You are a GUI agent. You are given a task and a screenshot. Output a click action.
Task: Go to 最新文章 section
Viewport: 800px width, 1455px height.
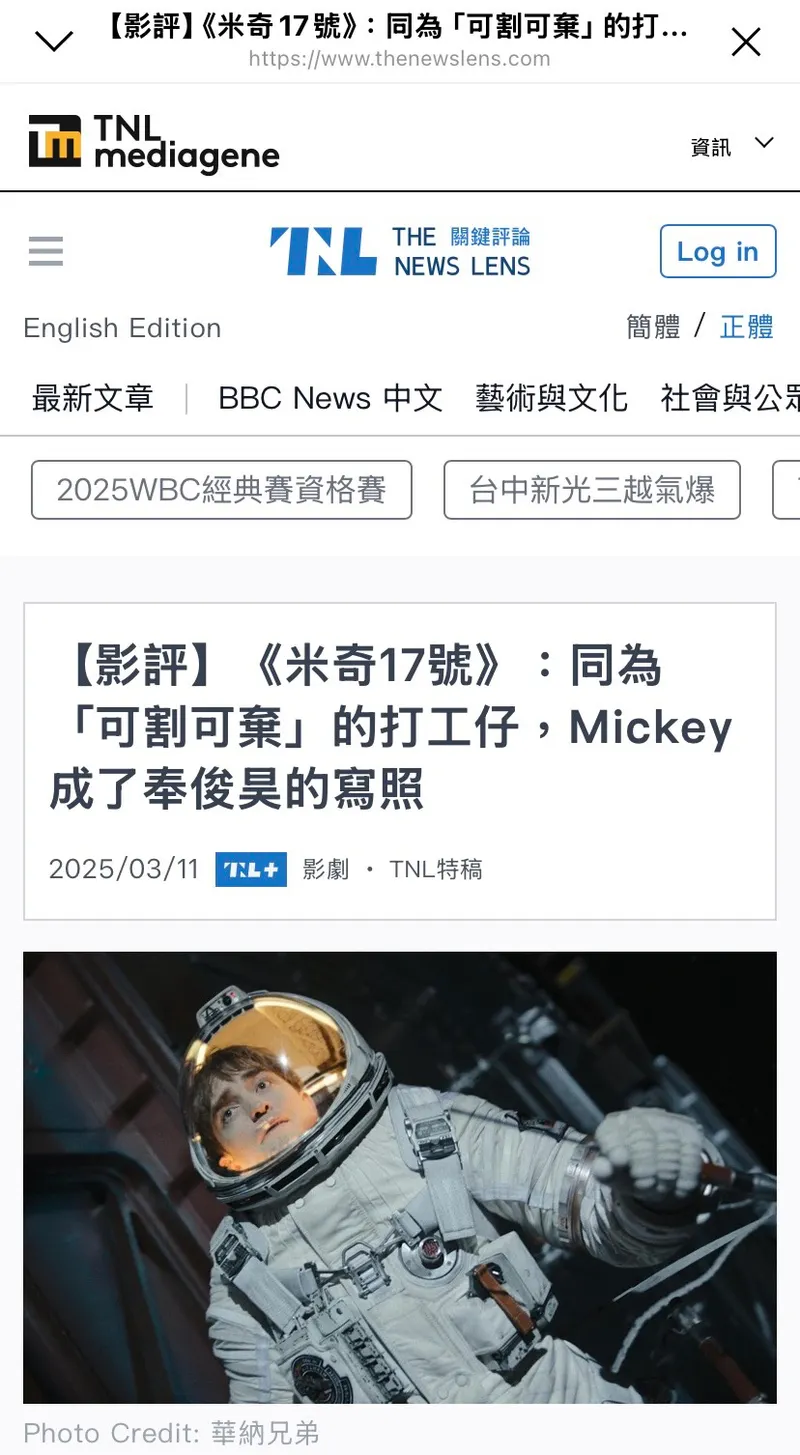tap(93, 398)
